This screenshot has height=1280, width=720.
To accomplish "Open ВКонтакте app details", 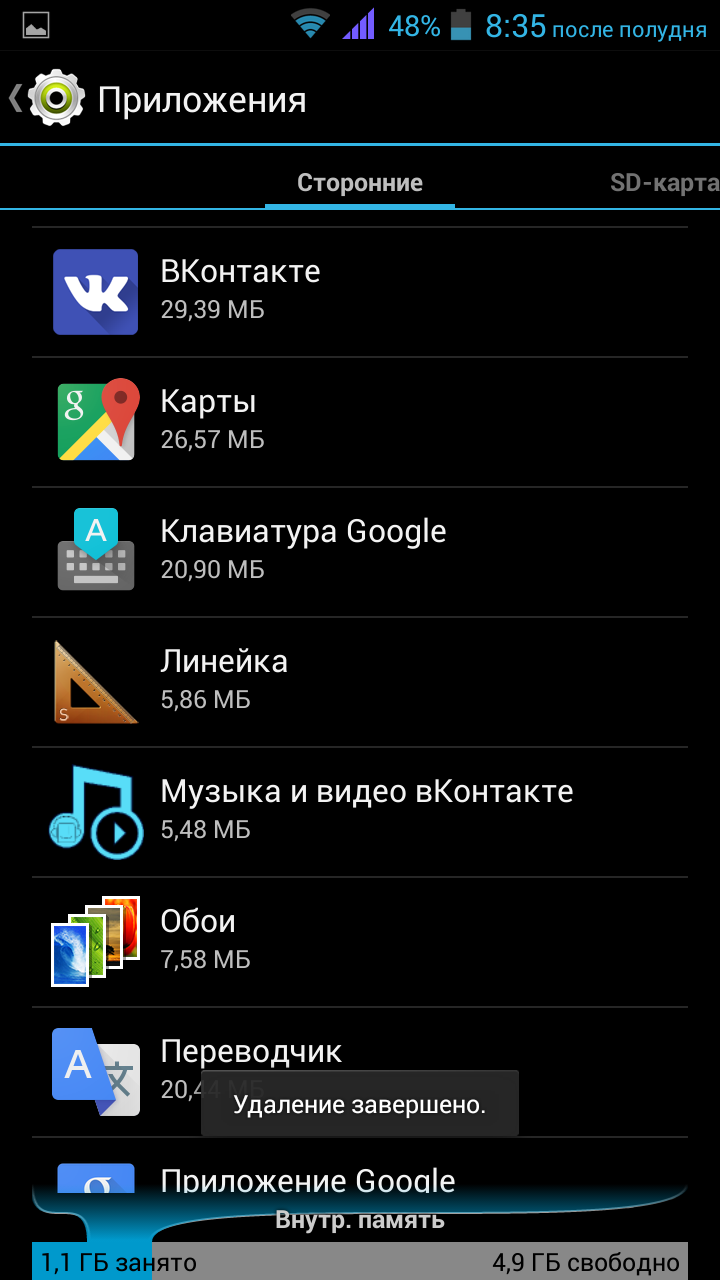I will tap(360, 292).
